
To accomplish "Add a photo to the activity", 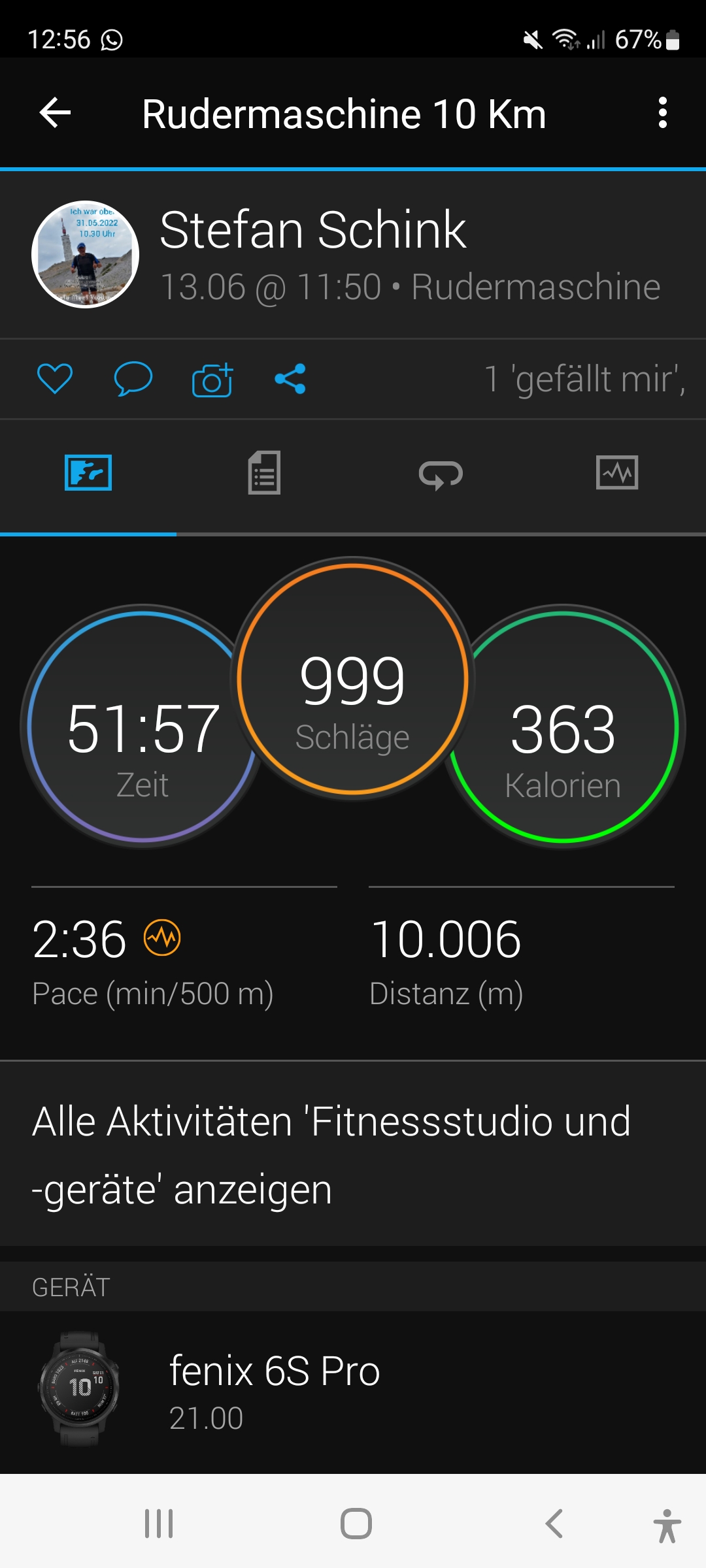I will click(x=212, y=380).
